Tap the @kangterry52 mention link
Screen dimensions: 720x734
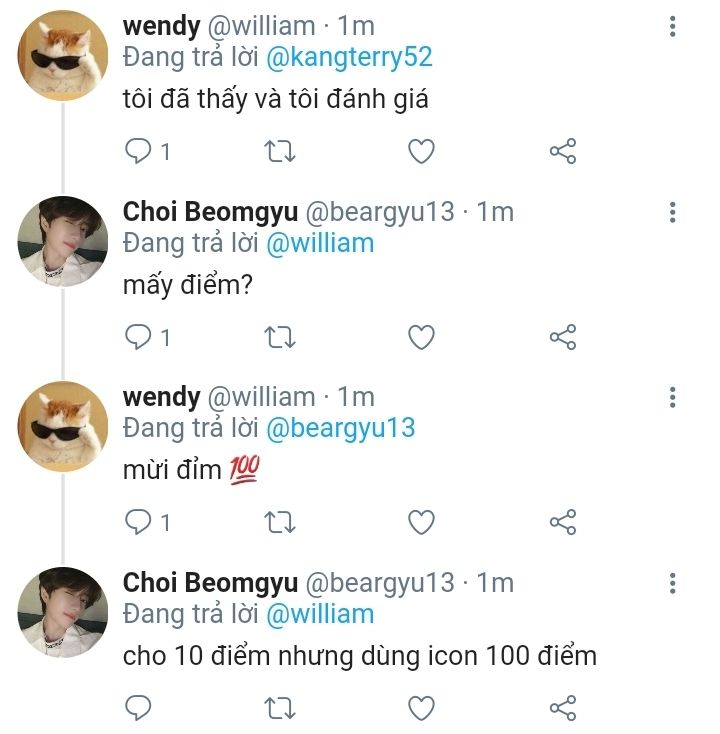coord(349,58)
